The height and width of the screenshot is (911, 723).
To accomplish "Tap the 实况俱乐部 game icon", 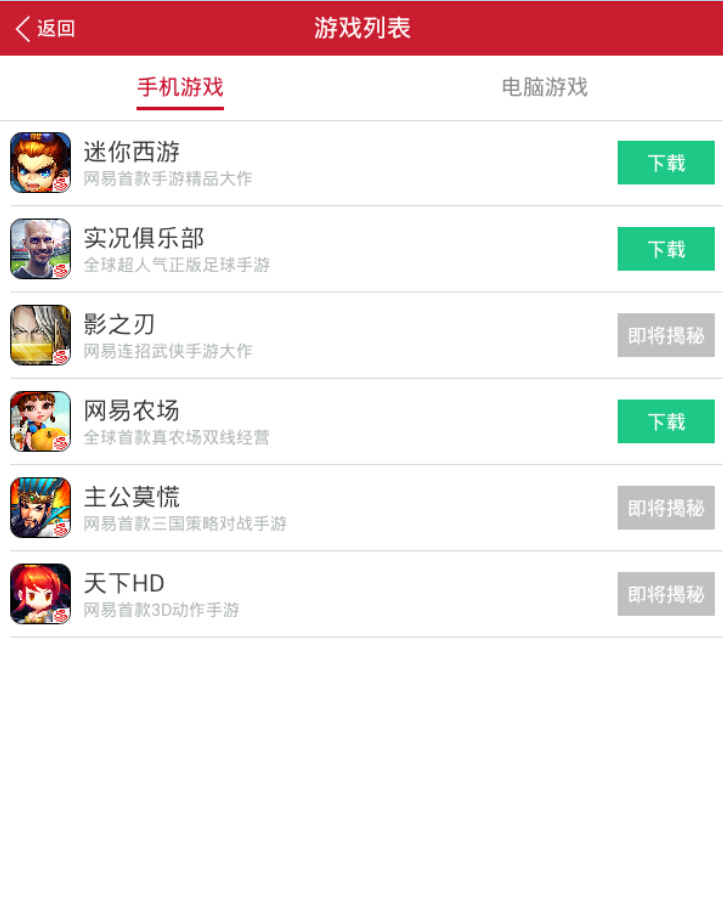I will pyautogui.click(x=40, y=248).
